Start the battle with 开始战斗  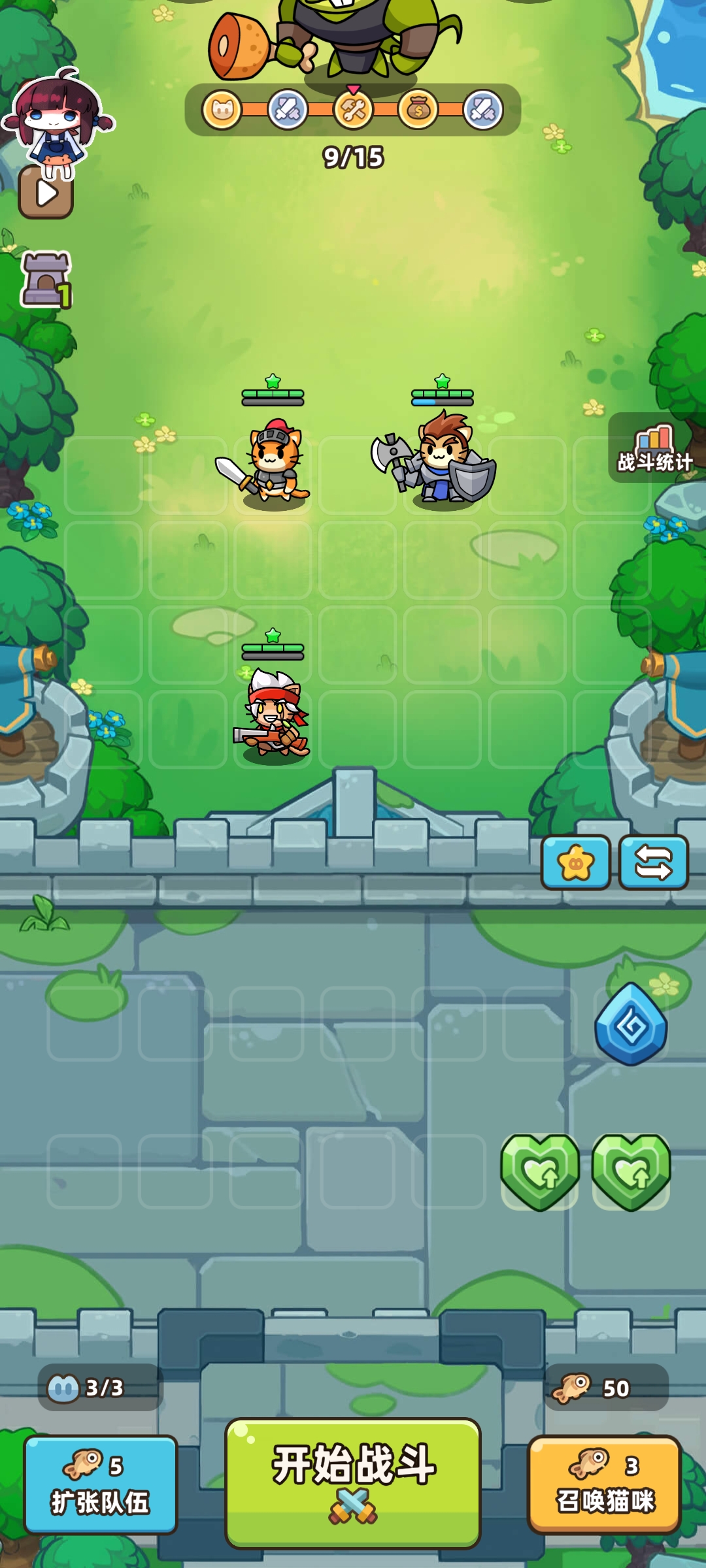click(x=353, y=1482)
